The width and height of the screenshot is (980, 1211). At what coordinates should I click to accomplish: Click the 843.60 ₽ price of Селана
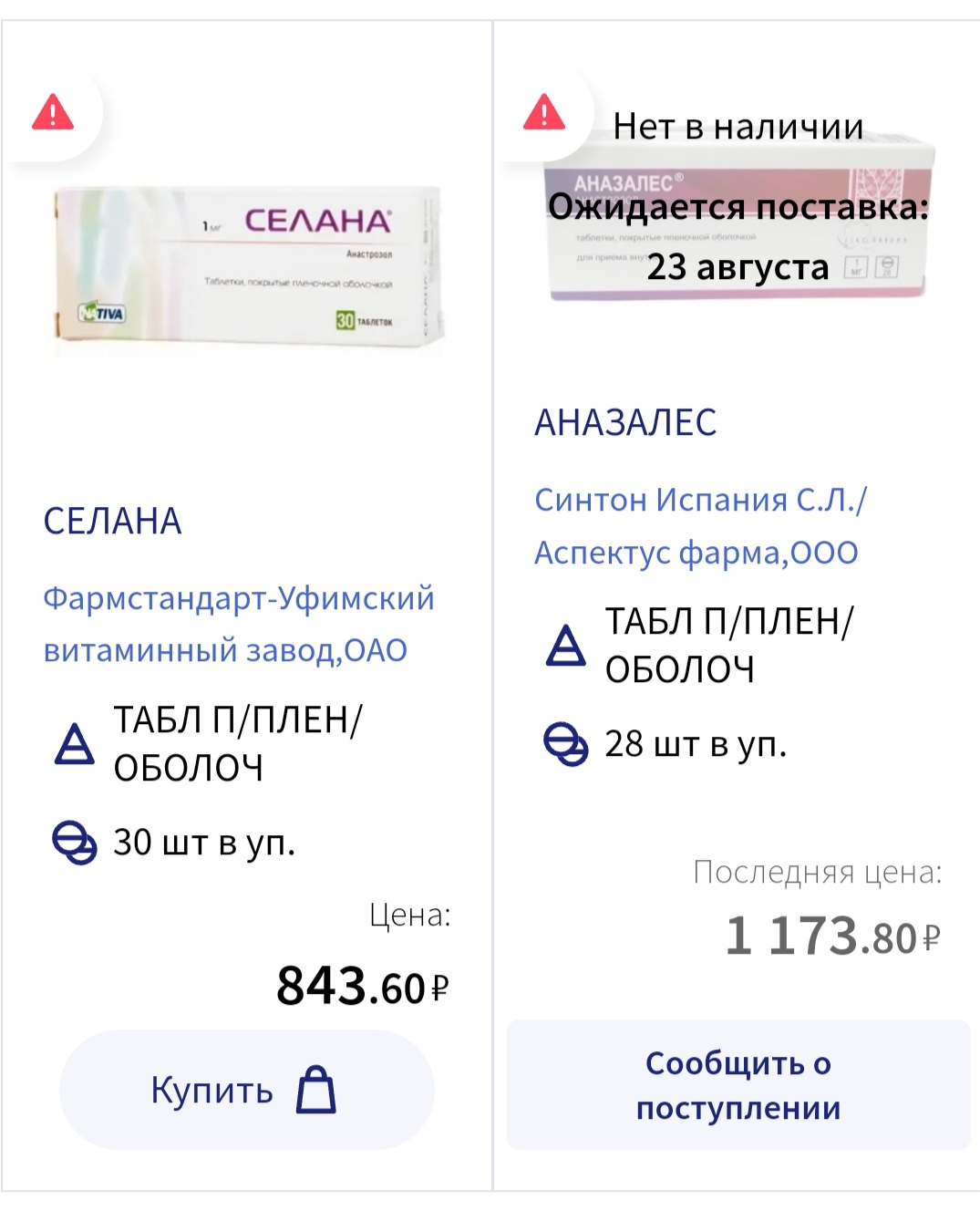click(363, 986)
